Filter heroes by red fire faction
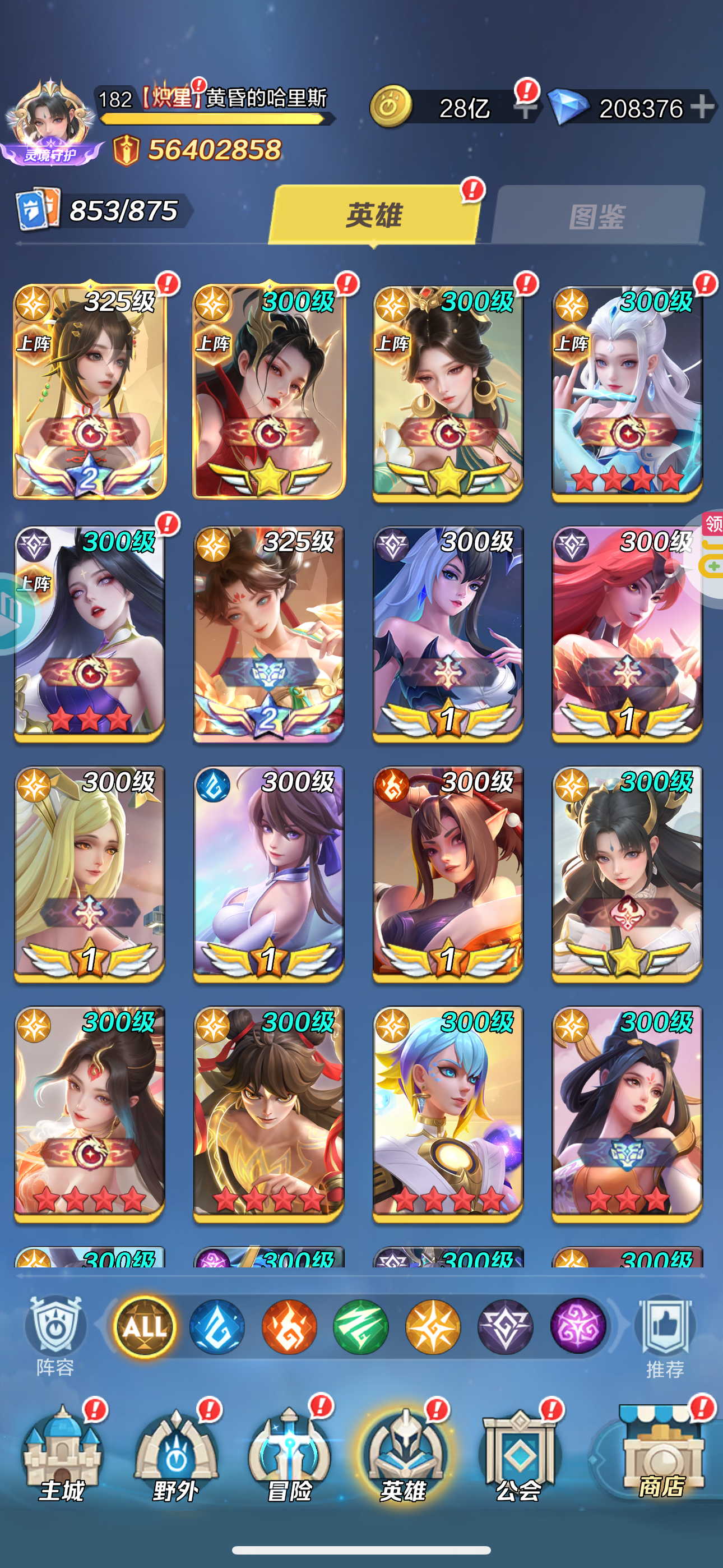This screenshot has width=723, height=1568. click(x=289, y=1327)
